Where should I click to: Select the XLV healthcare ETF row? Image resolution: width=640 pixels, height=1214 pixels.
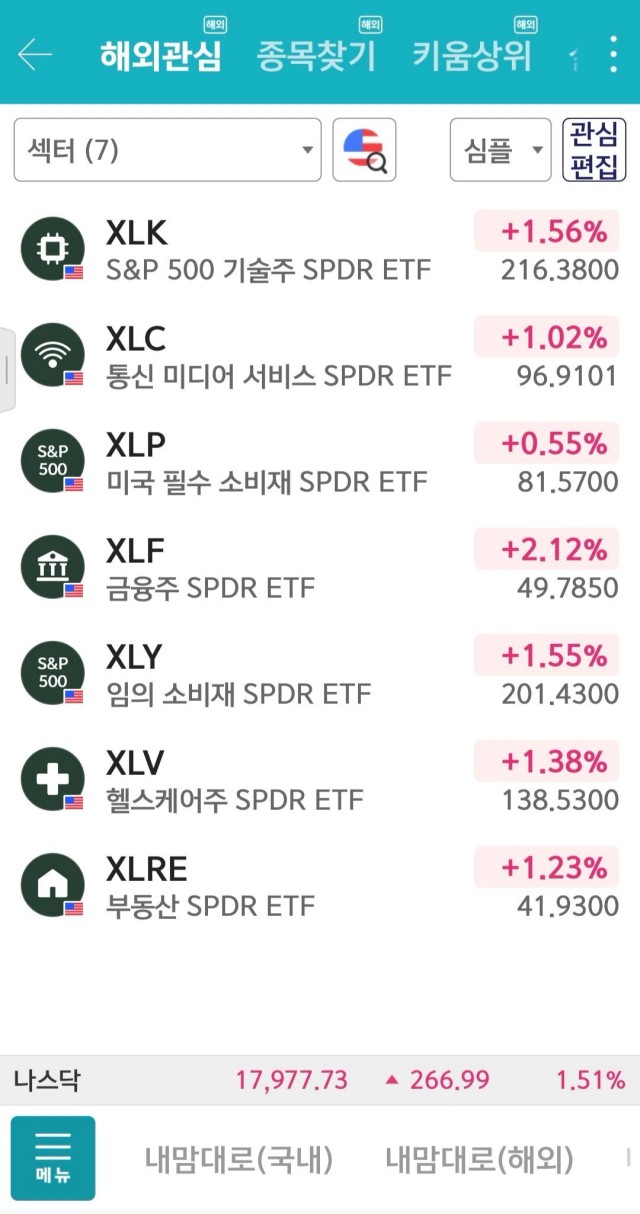click(320, 779)
